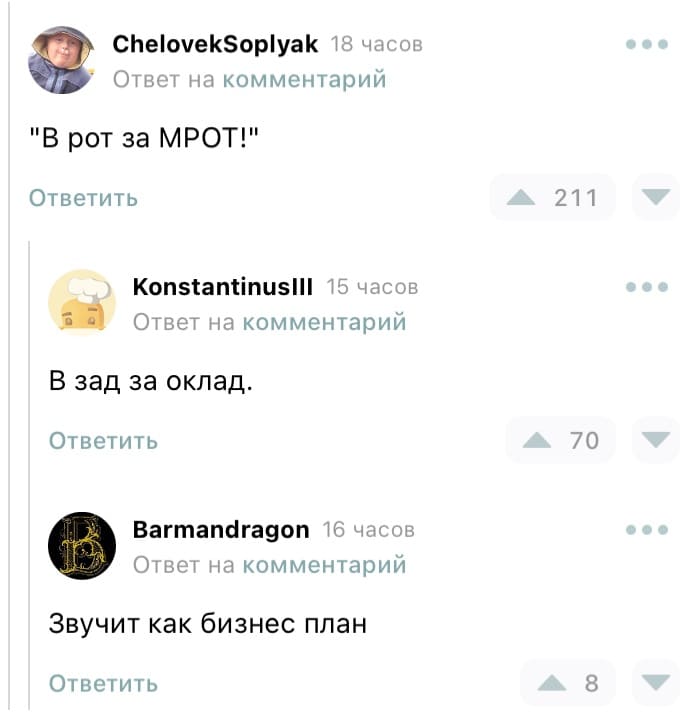Image resolution: width=689 pixels, height=713 pixels.
Task: Open the parent comment link under Barmandragon
Action: pos(324,565)
